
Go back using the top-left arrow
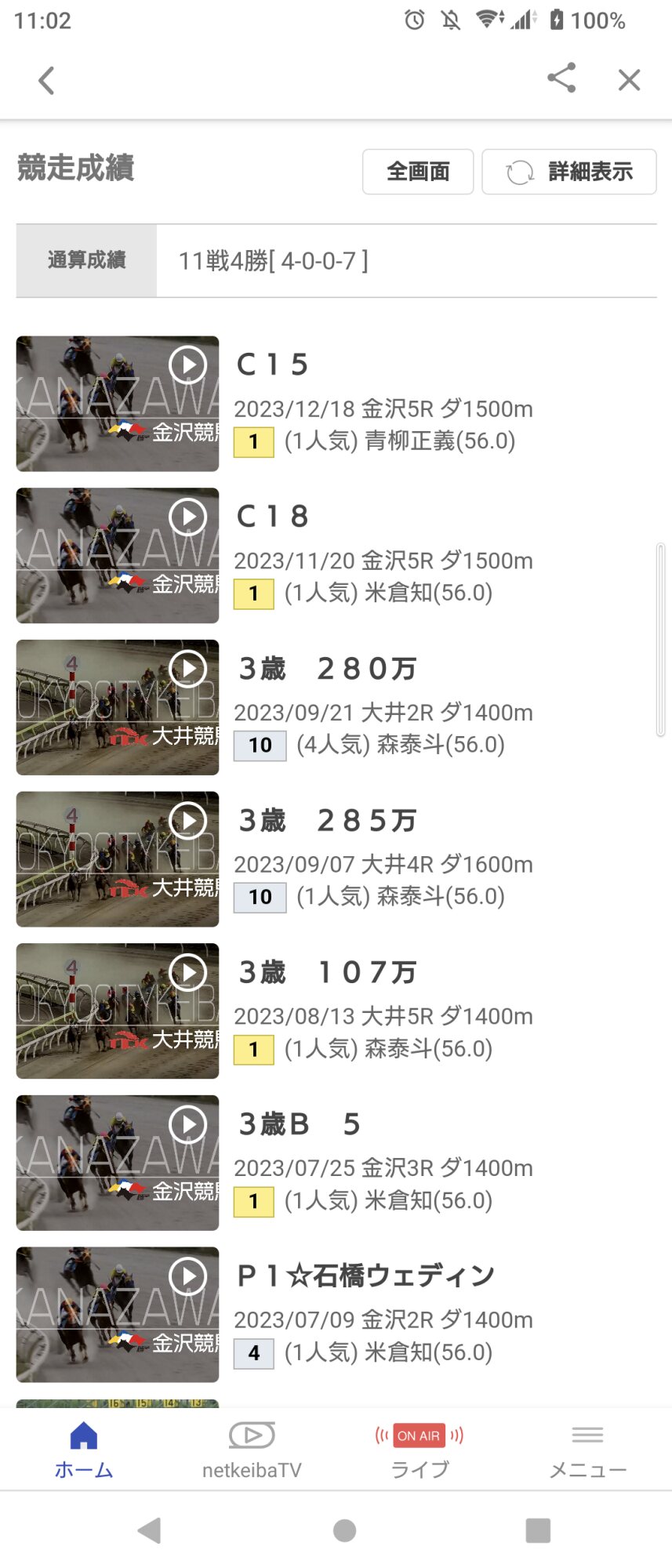tap(46, 80)
